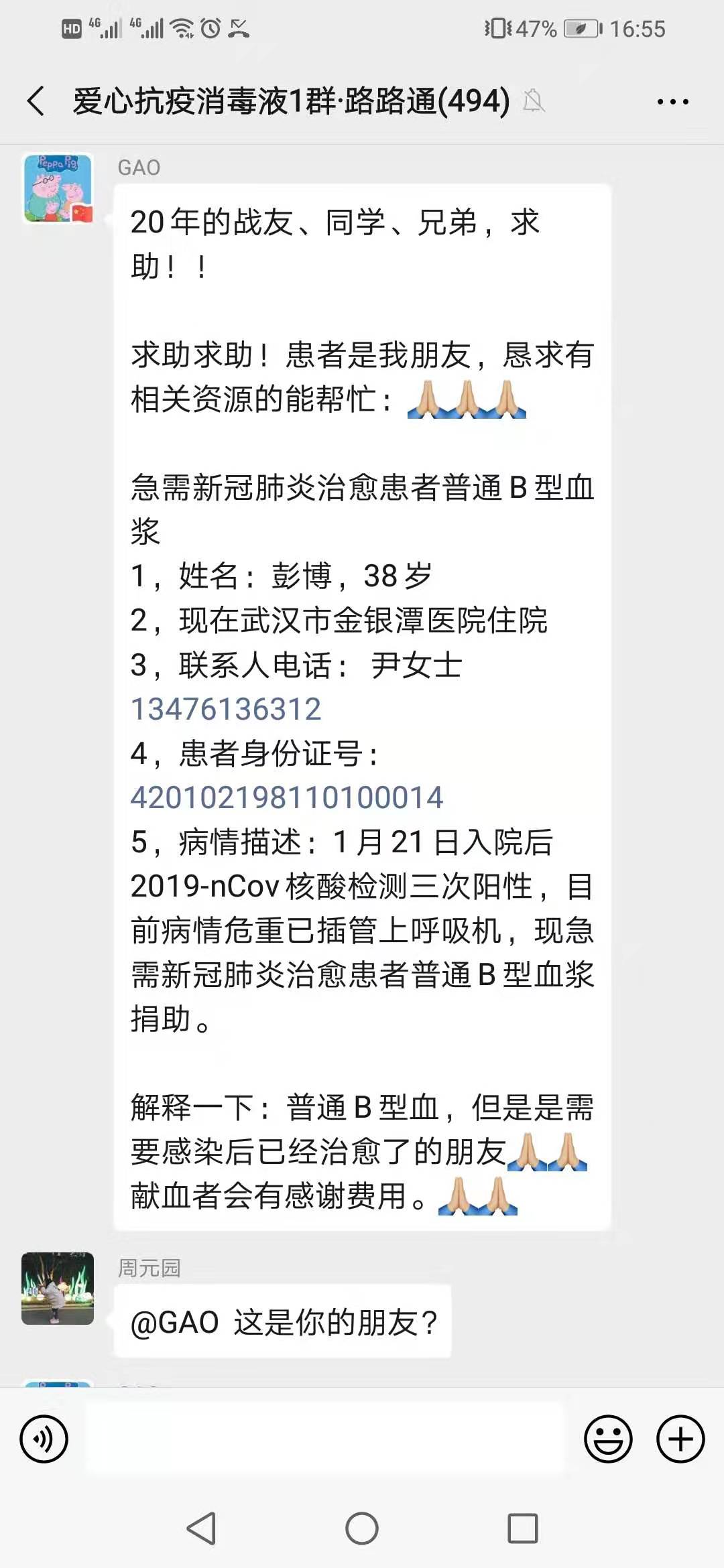This screenshot has height=1568, width=724.
Task: Open 周元园's avatar profile
Action: 58,1289
